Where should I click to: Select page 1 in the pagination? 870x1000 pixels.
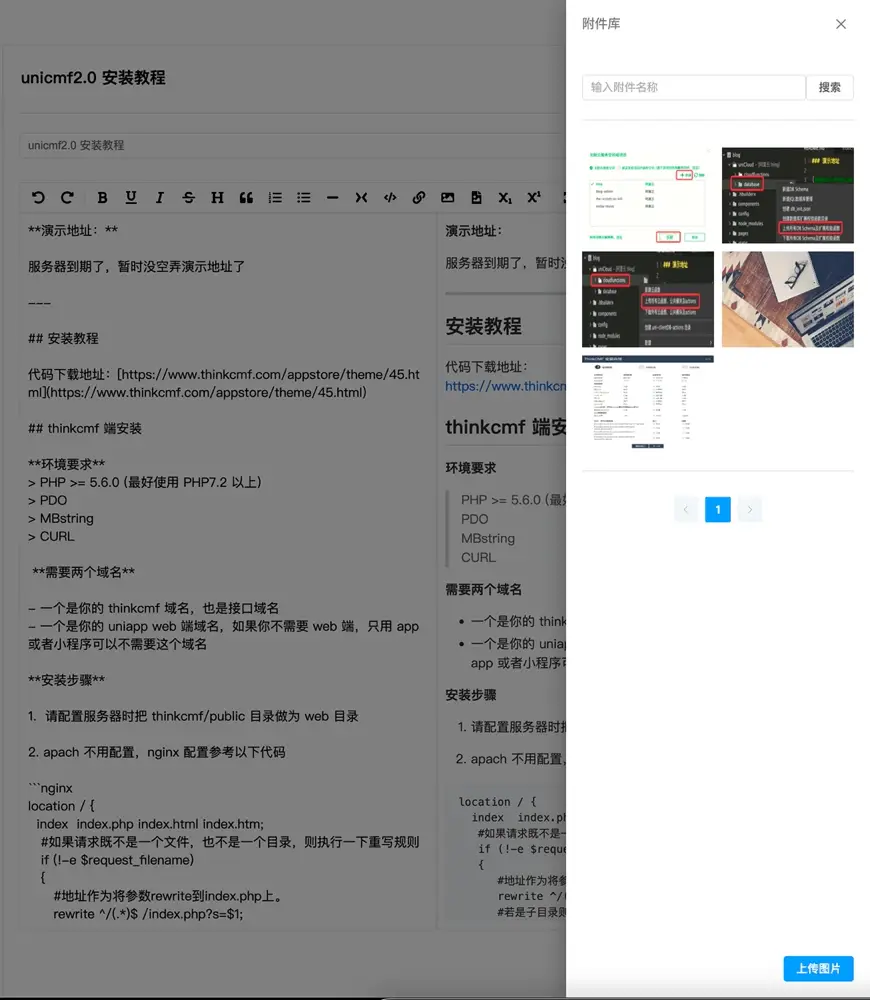[x=717, y=509]
